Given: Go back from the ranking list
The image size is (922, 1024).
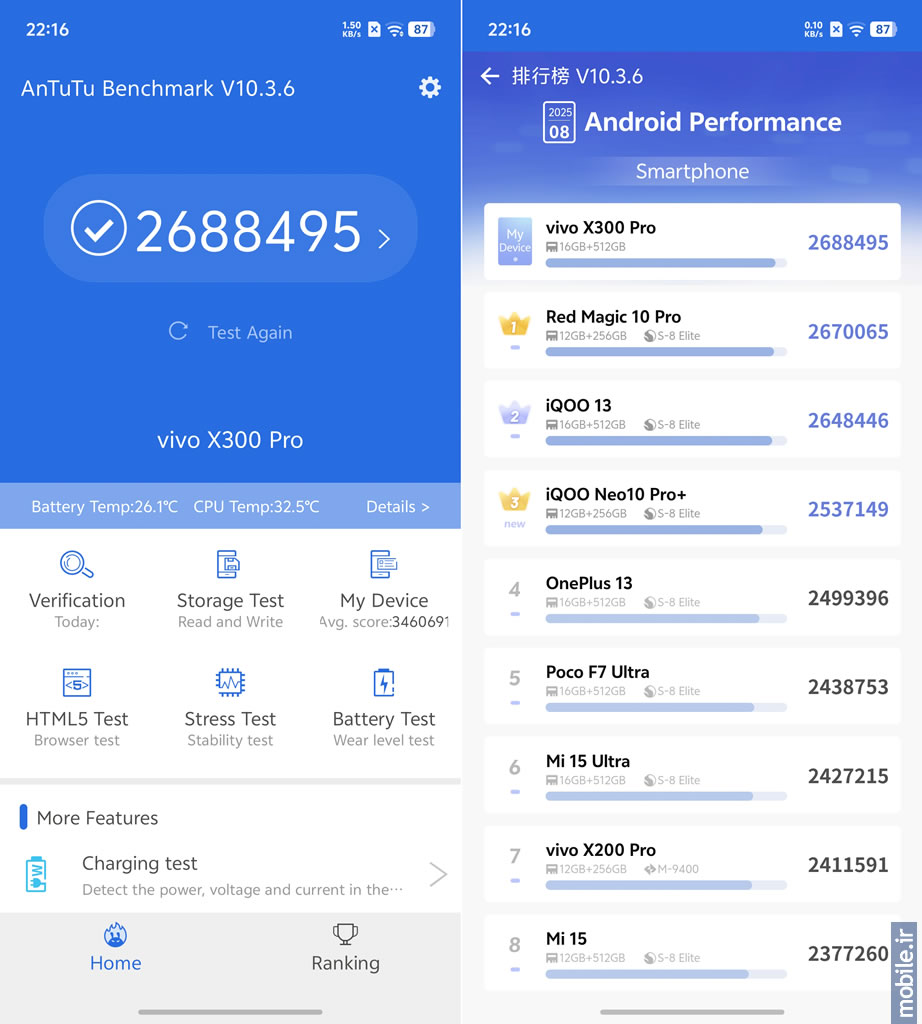Looking at the screenshot, I should pos(490,76).
